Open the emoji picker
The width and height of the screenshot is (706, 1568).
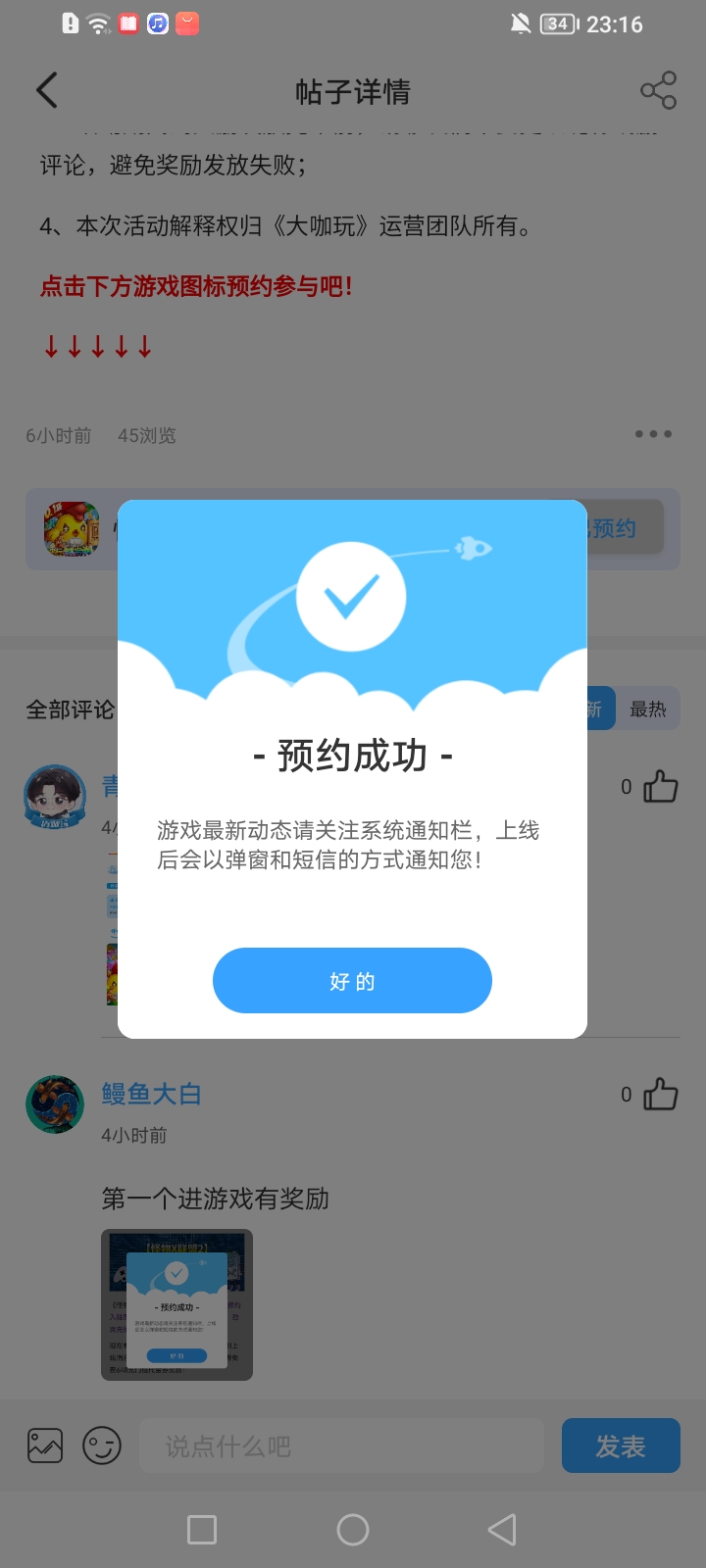[102, 1445]
